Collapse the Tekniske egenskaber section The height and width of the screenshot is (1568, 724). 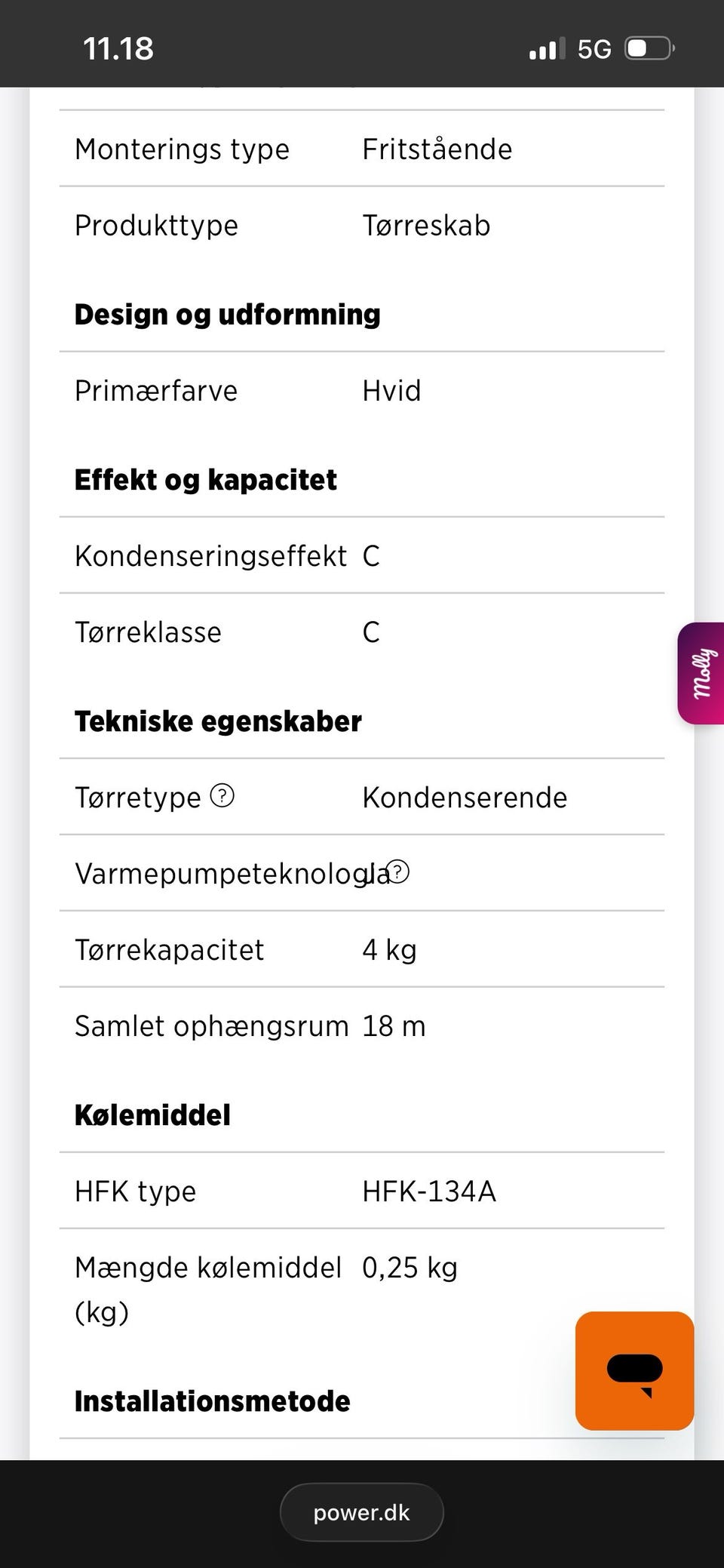click(x=217, y=721)
